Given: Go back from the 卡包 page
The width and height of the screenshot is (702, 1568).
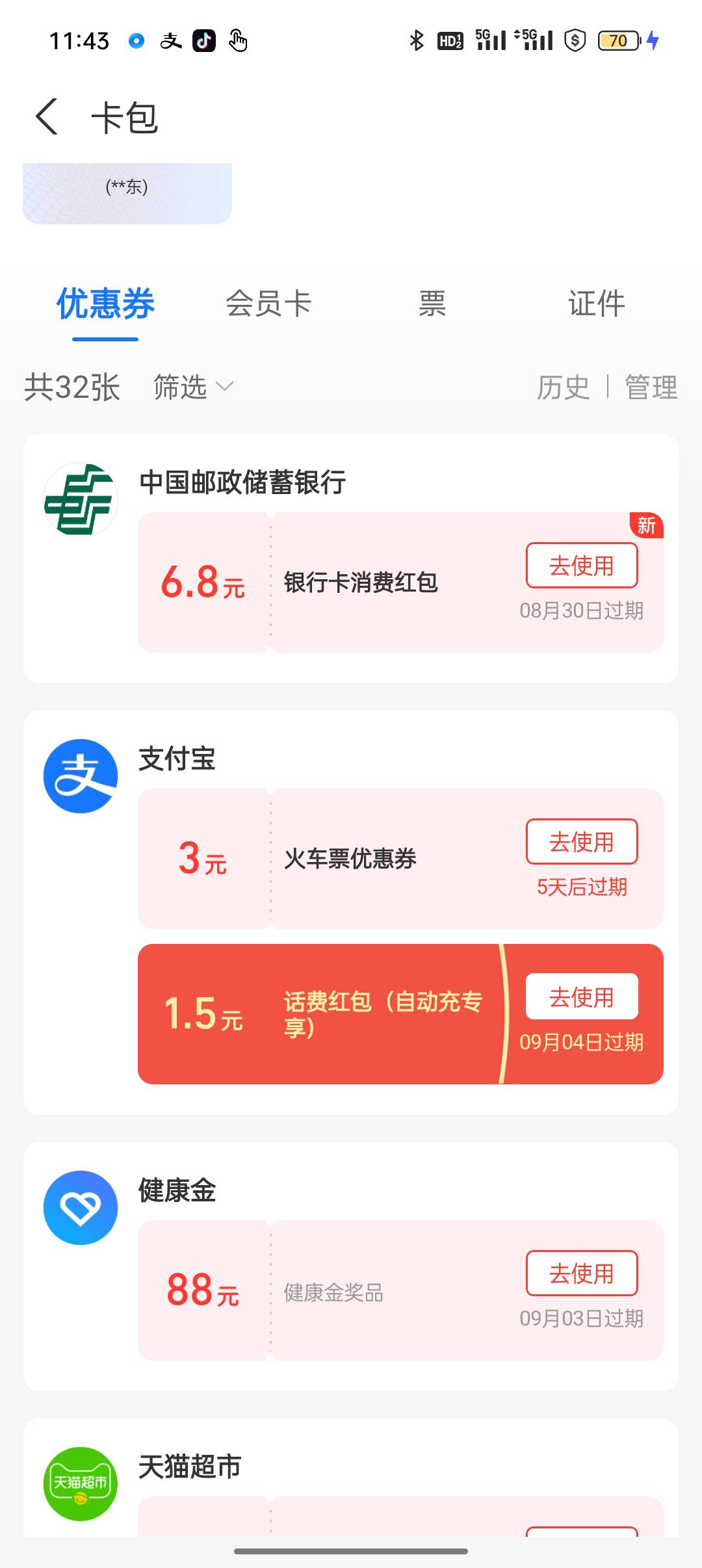Looking at the screenshot, I should point(47,117).
